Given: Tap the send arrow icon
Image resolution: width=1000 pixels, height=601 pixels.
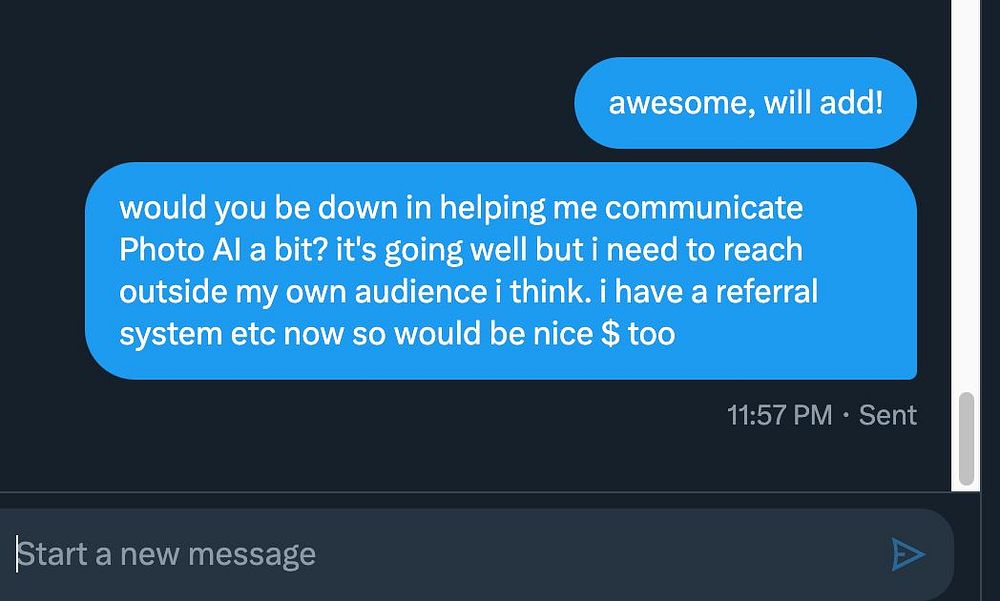Looking at the screenshot, I should (x=907, y=554).
